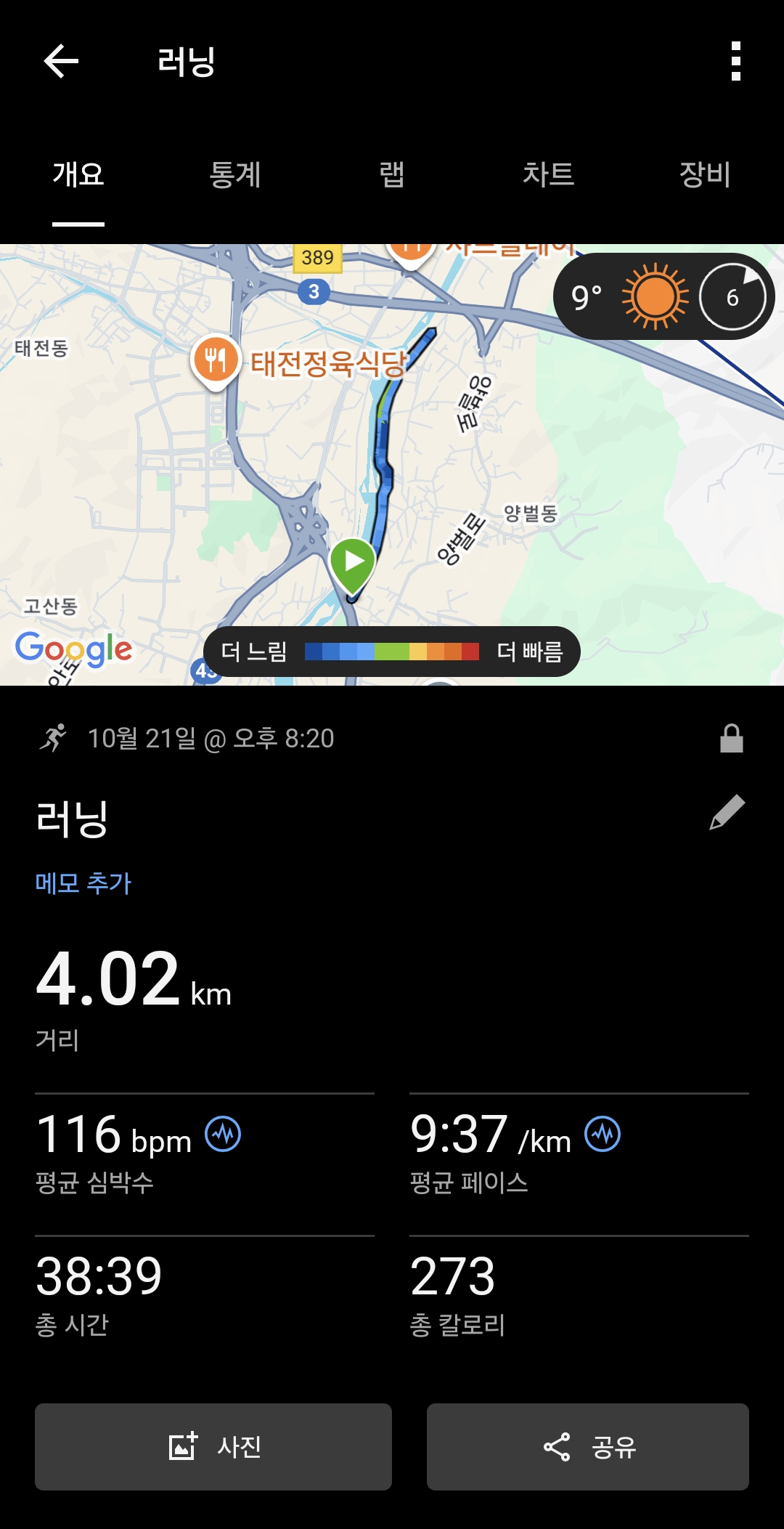This screenshot has width=784, height=1529.
Task: Go back using the top arrow
Action: tap(61, 61)
